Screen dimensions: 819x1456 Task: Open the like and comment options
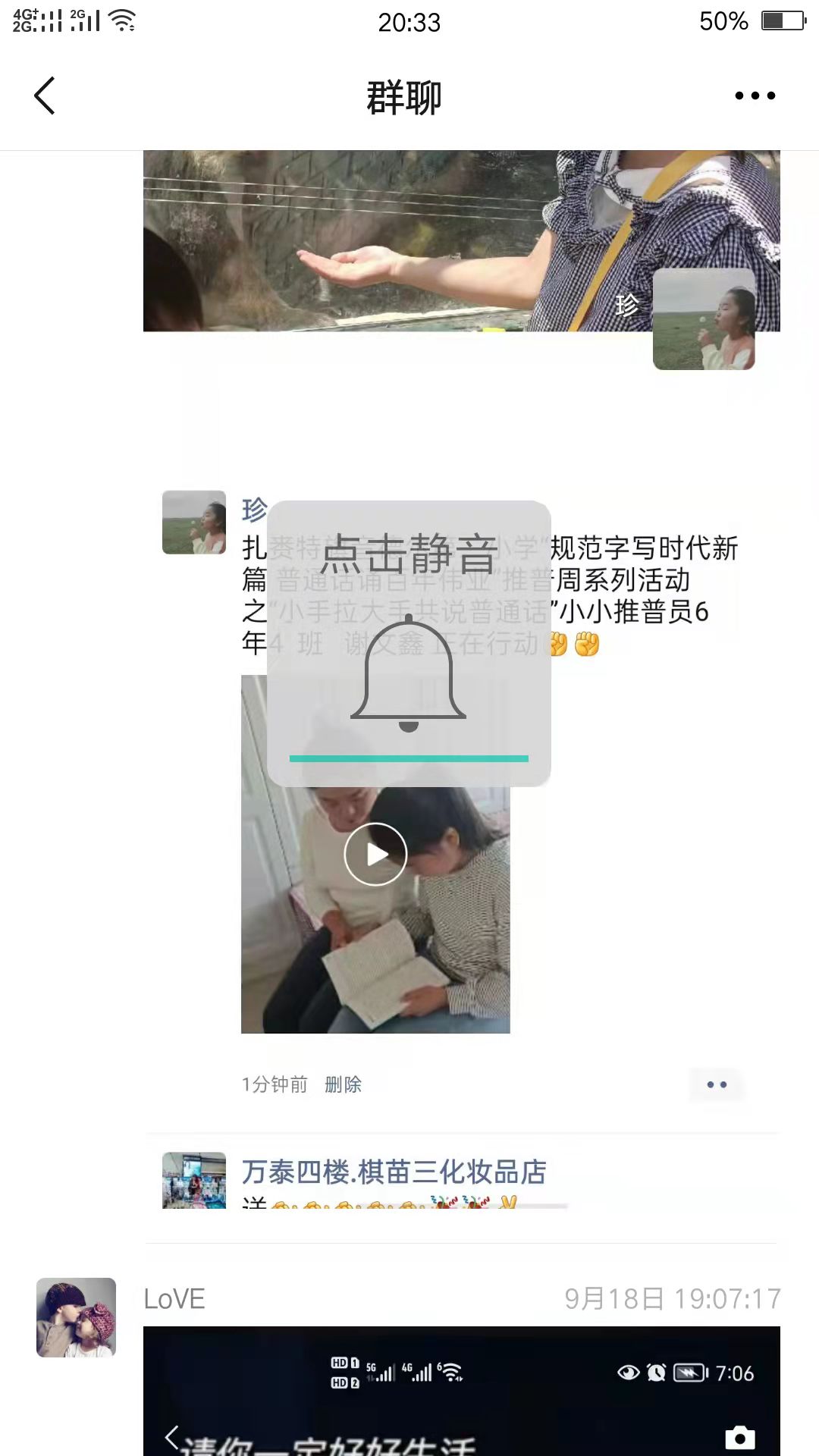717,1084
